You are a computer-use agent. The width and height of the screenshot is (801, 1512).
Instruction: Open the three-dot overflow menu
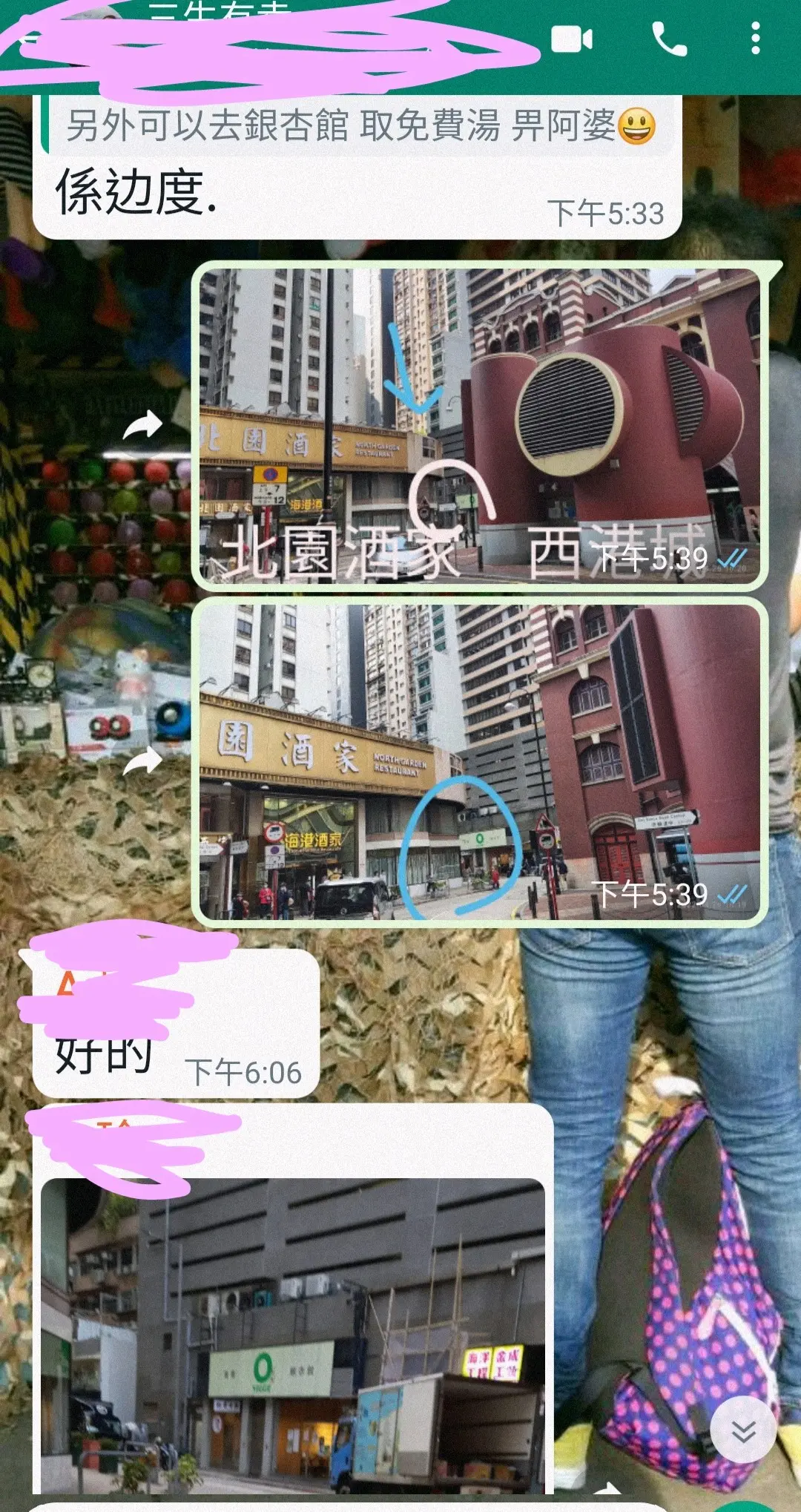(x=755, y=39)
